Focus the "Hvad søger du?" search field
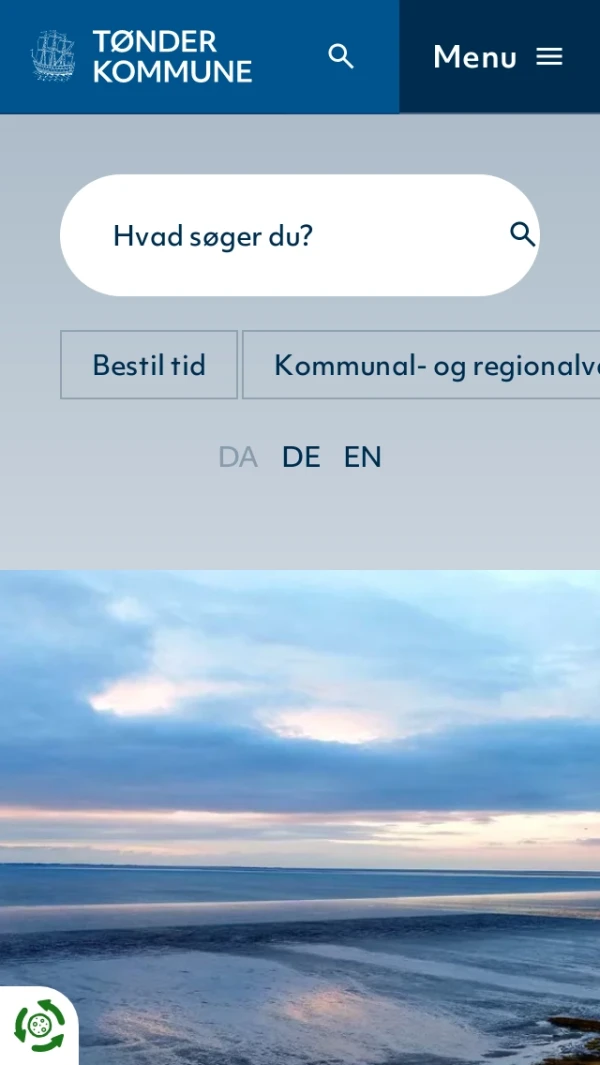This screenshot has width=600, height=1065. [x=290, y=236]
